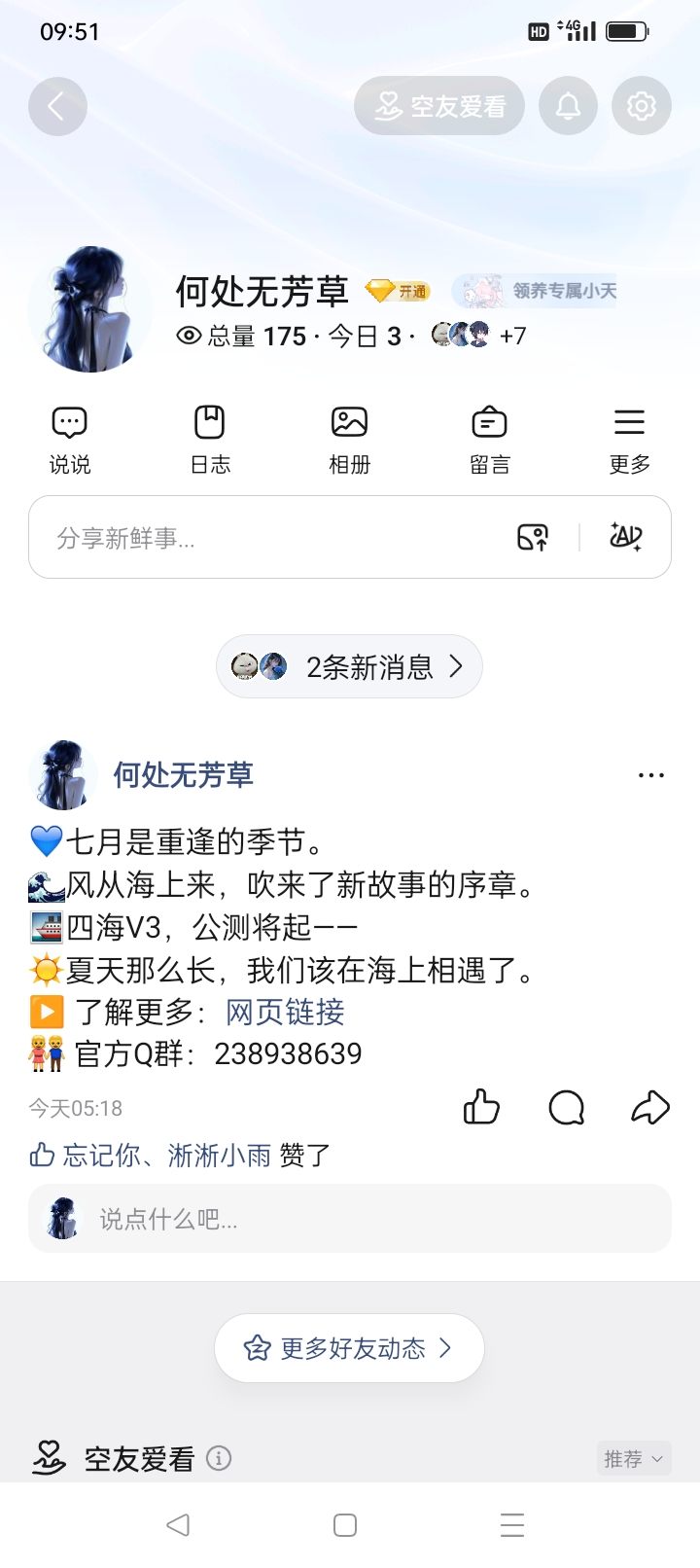Open the post's three-dot overflow menu
This screenshot has width=700, height=1568.
pyautogui.click(x=650, y=775)
